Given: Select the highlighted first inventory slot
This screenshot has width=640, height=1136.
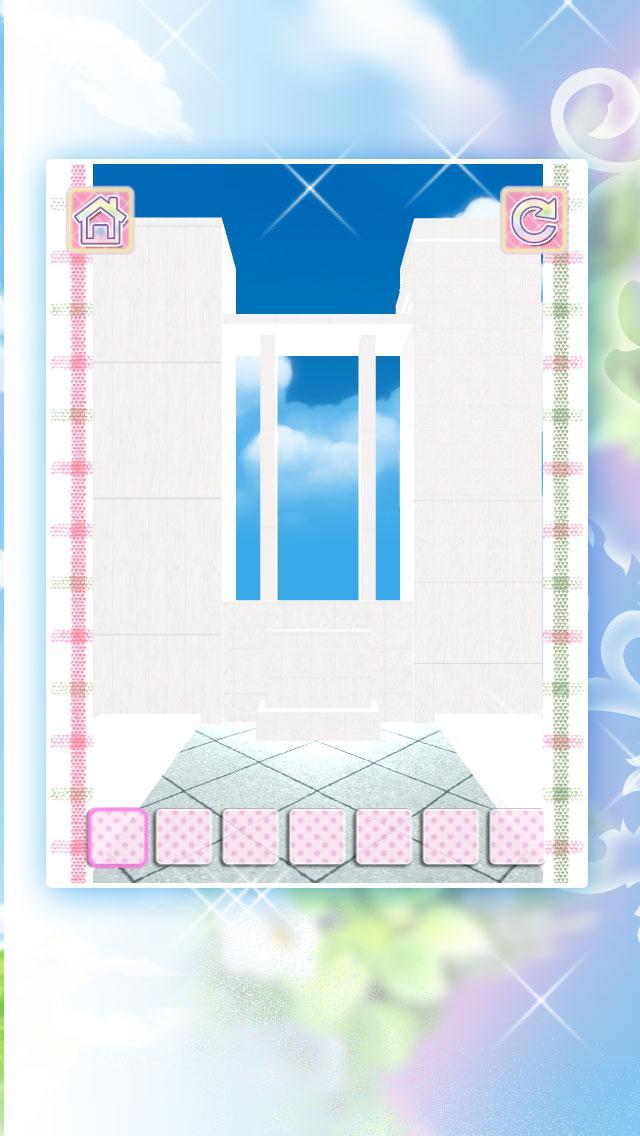Looking at the screenshot, I should pos(118,837).
